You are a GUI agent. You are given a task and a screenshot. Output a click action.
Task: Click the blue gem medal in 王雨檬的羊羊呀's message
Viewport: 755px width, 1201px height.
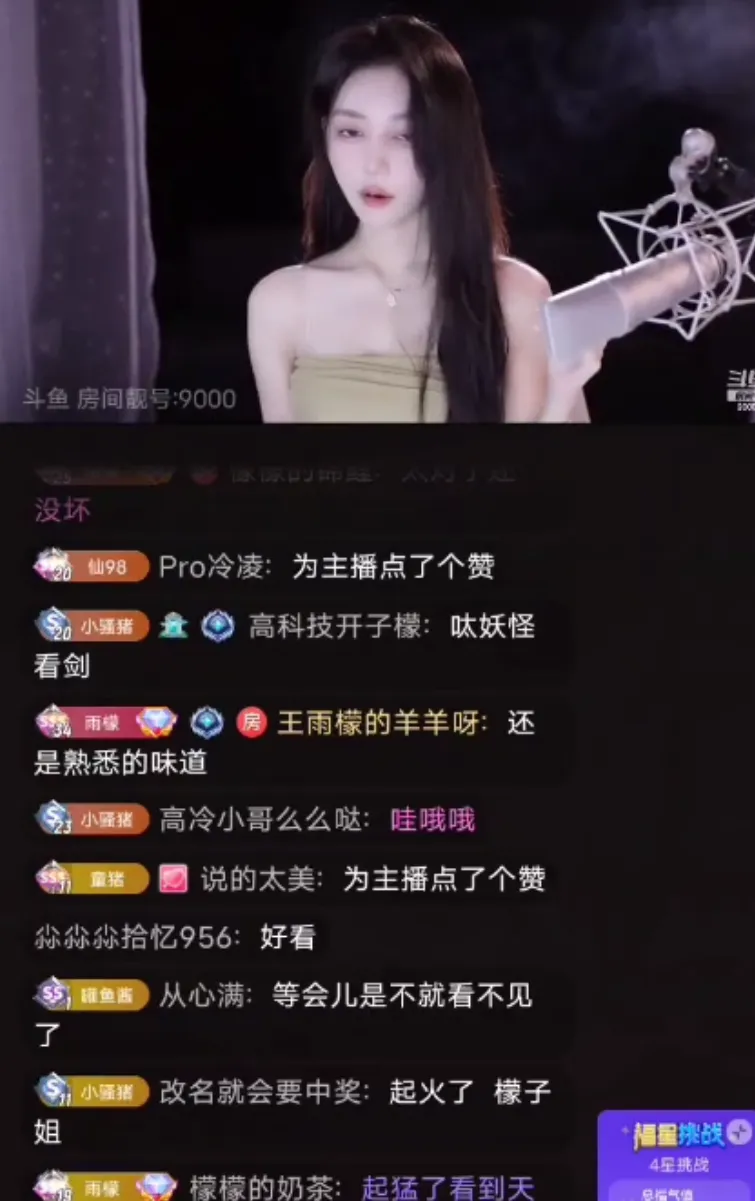pos(205,722)
